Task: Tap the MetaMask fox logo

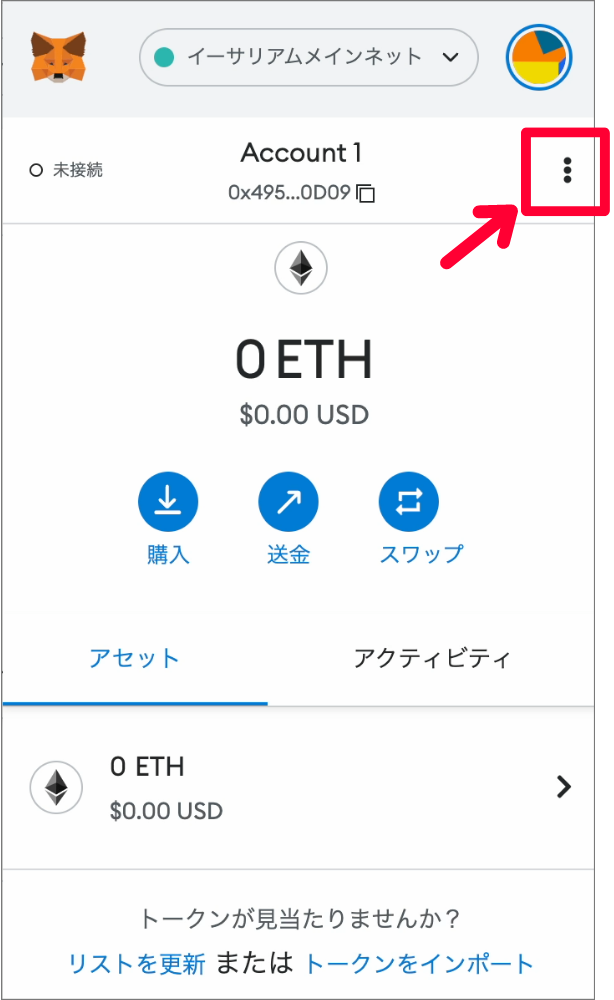Action: pos(59,57)
